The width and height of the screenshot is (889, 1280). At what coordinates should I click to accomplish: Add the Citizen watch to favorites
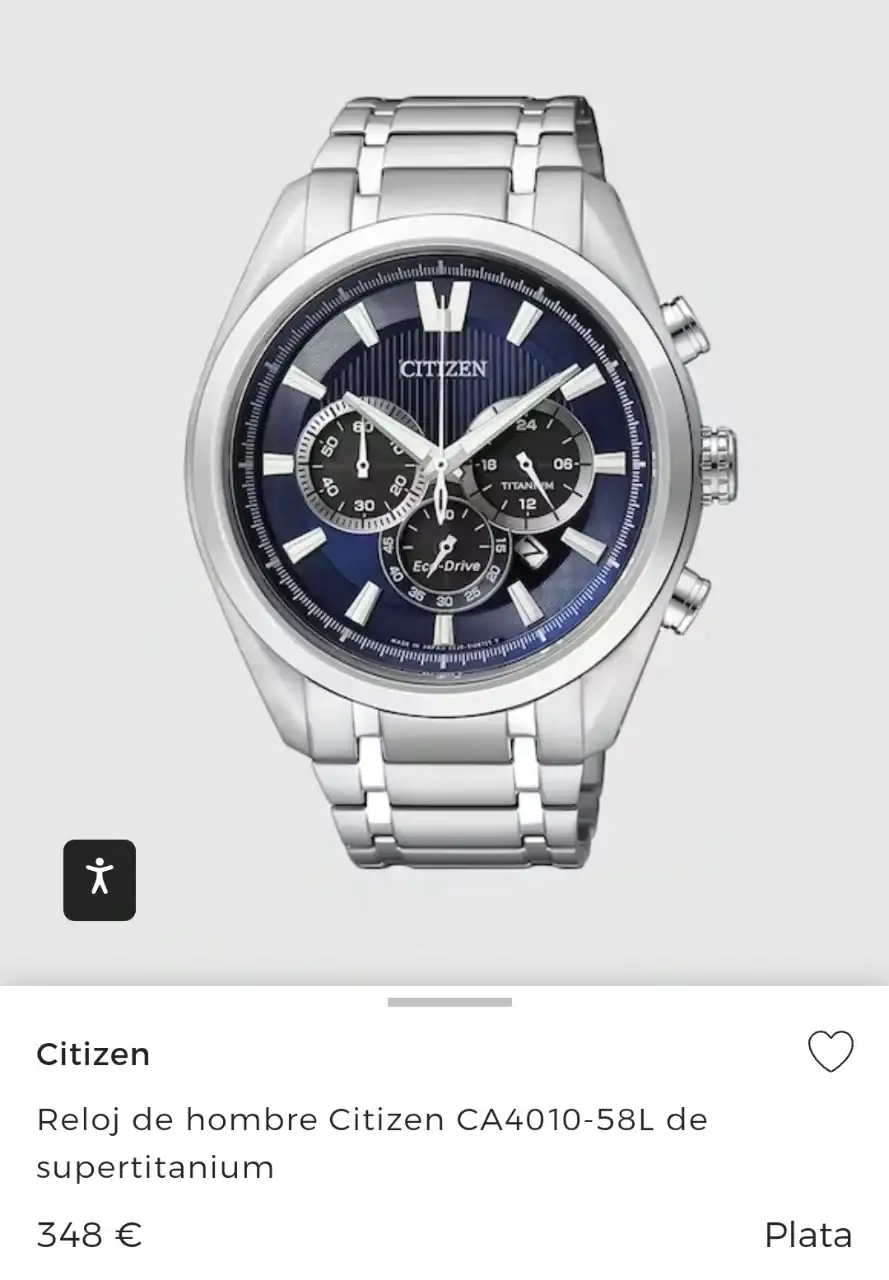click(x=830, y=1052)
